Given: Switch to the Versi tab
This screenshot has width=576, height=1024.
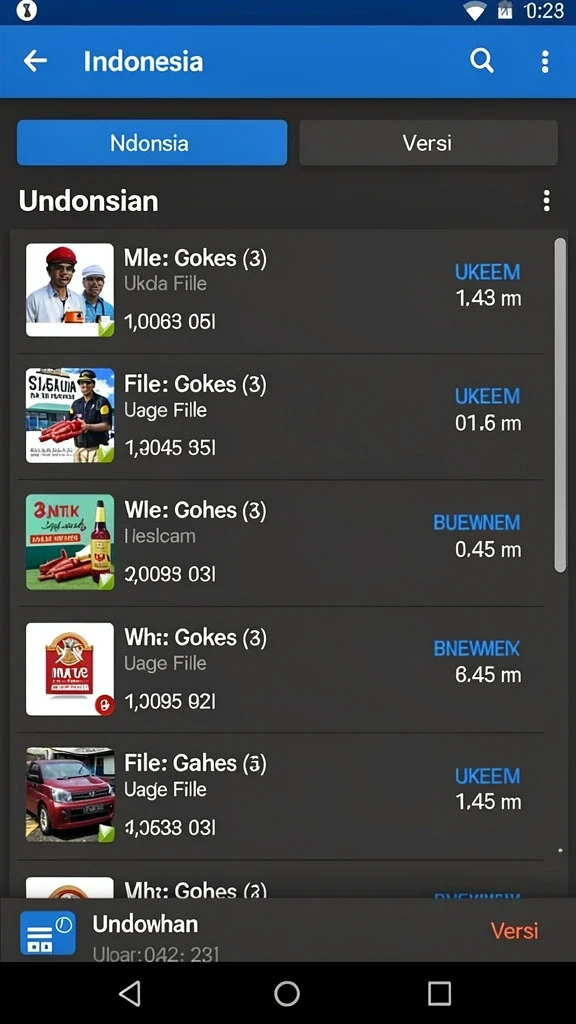Looking at the screenshot, I should click(428, 142).
